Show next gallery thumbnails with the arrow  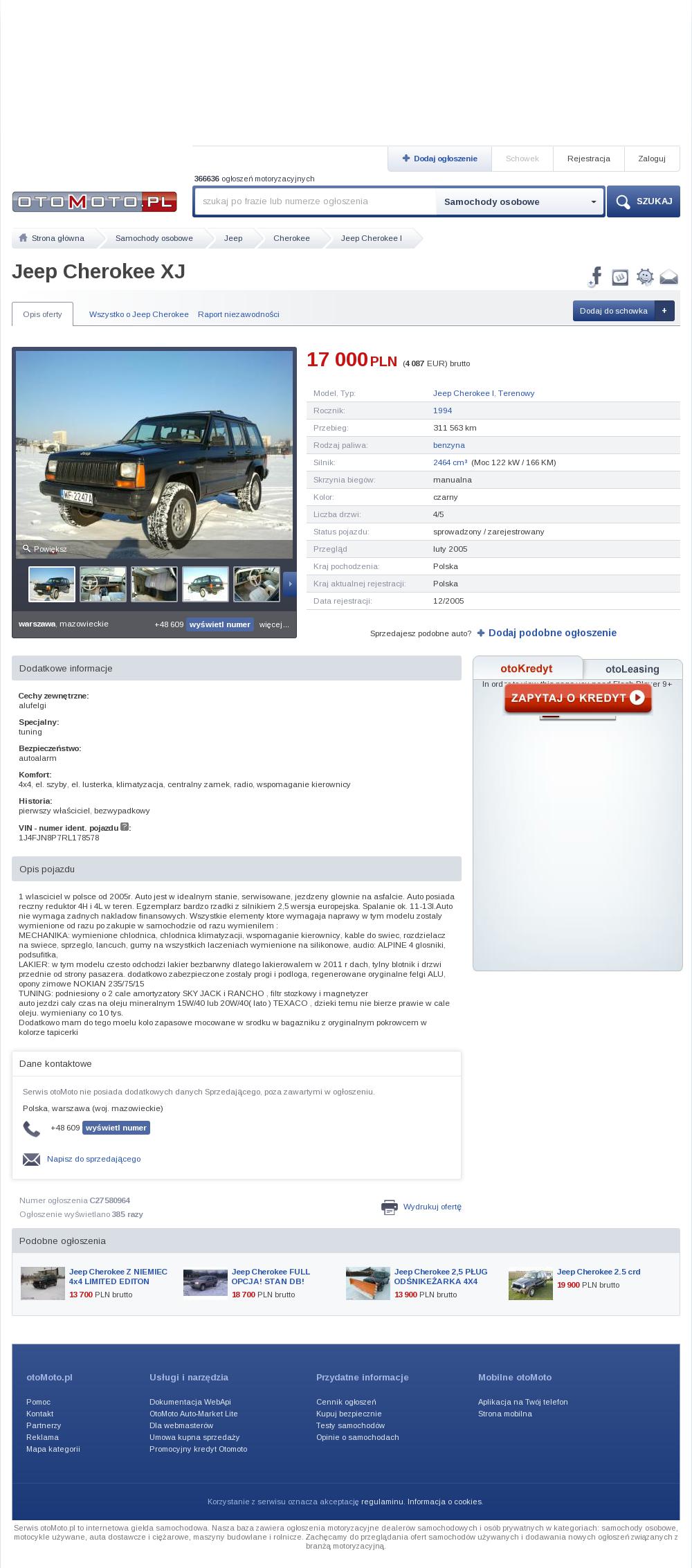pyautogui.click(x=290, y=584)
